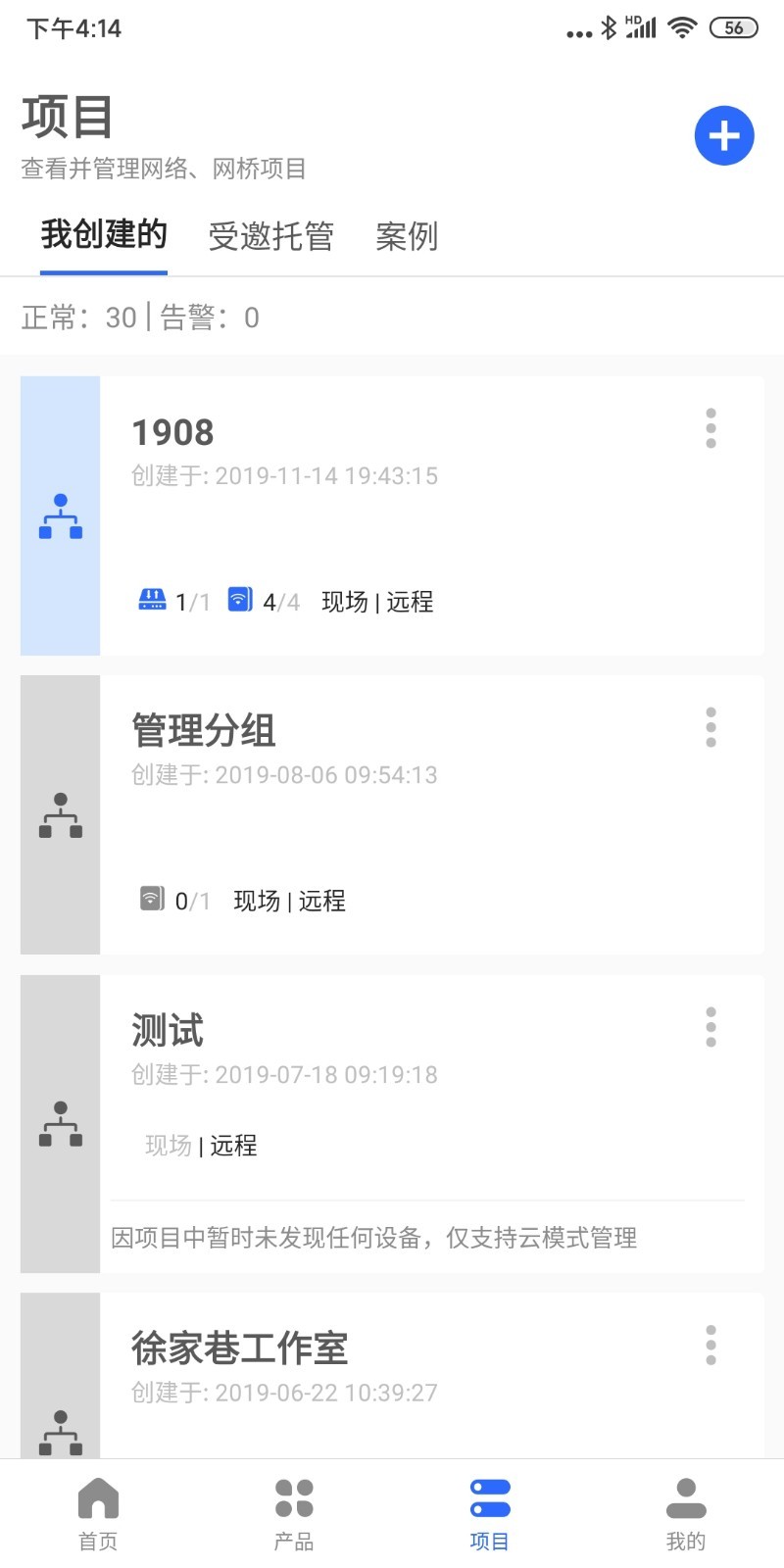This screenshot has width=784, height=1568.
Task: Switch 1908 project to 现场 mode
Action: coord(345,600)
